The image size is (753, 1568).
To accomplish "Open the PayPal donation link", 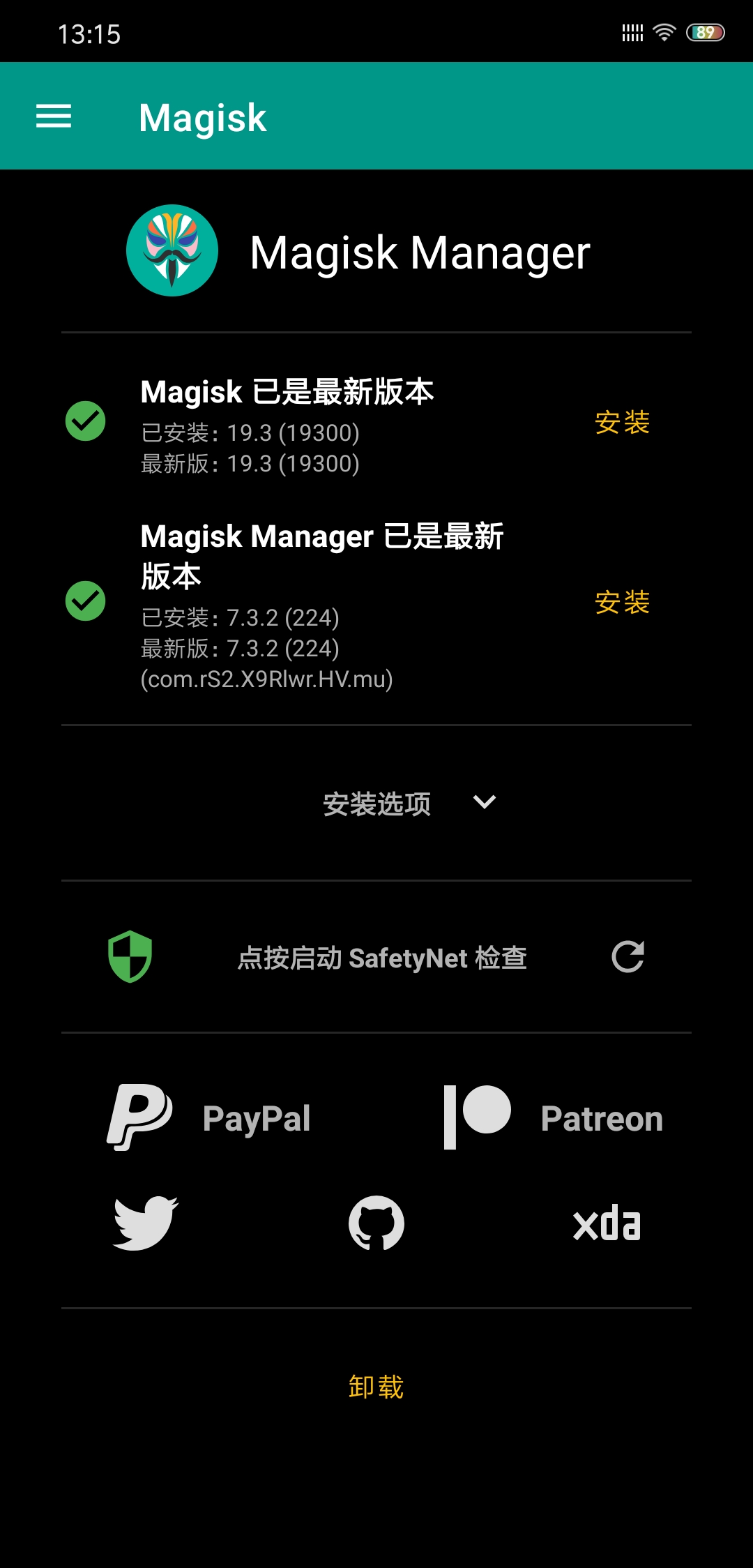I will coord(209,1117).
